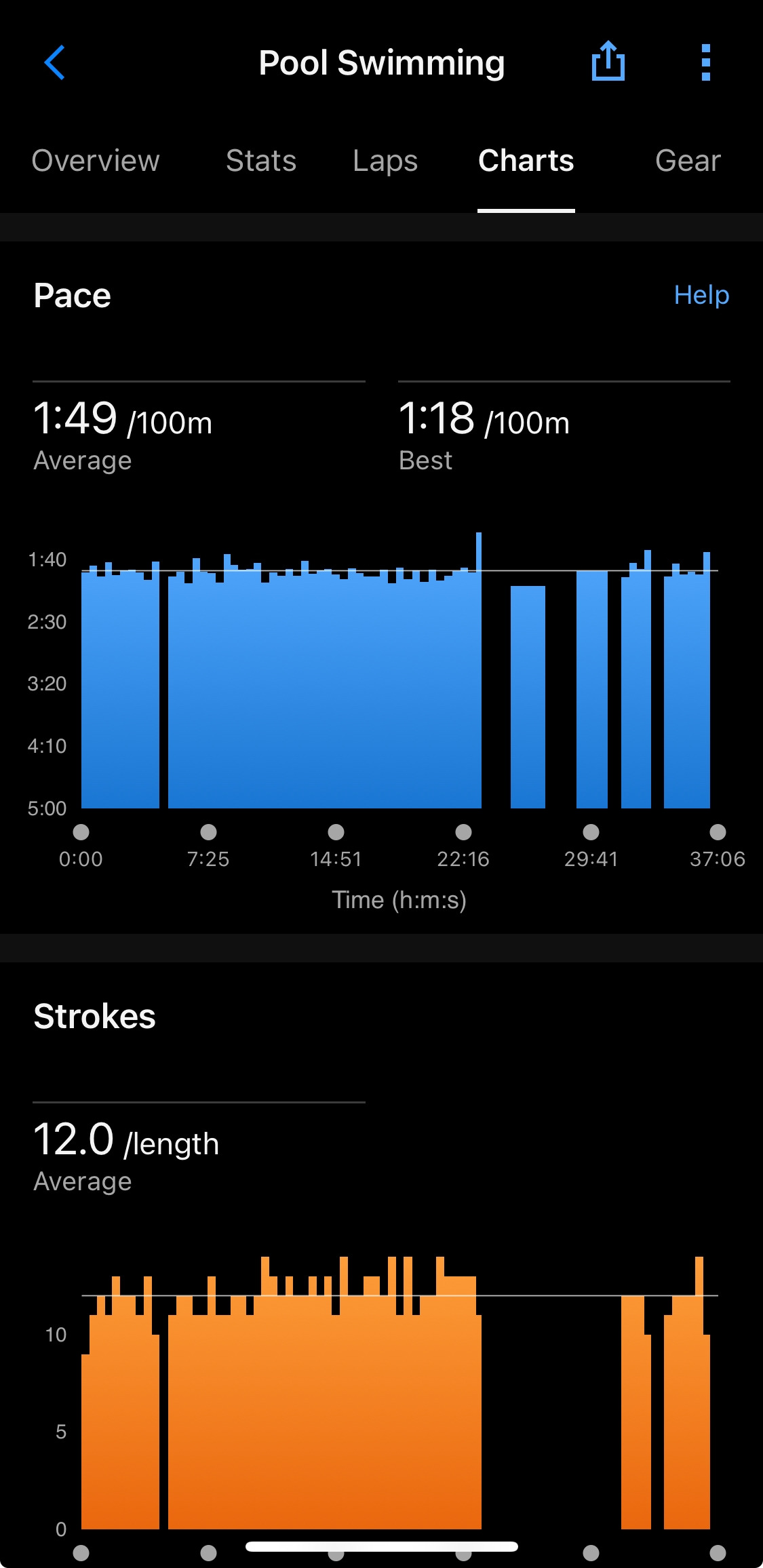
Task: Open the Laps tab
Action: [x=385, y=161]
